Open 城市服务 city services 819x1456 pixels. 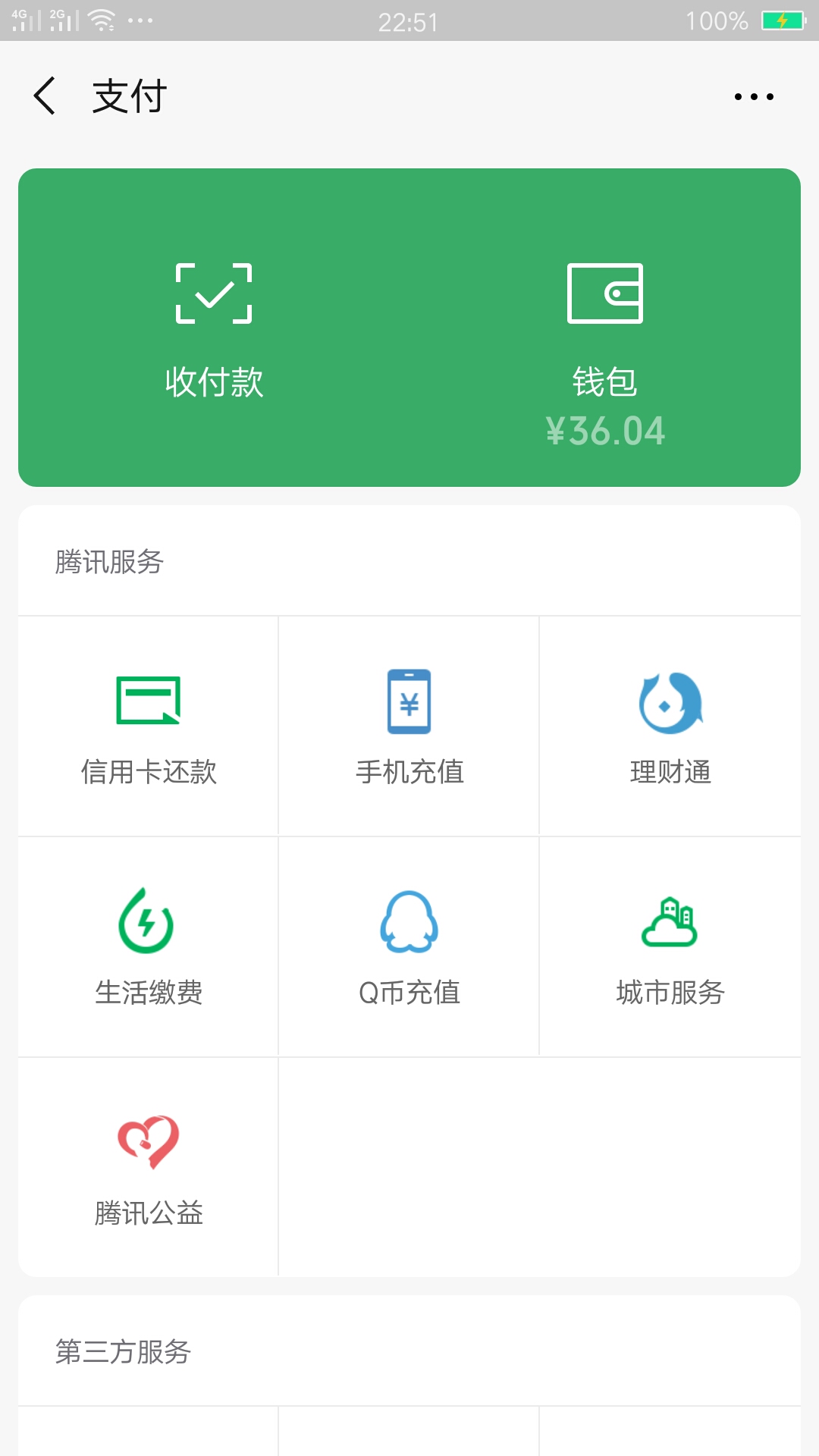click(x=670, y=947)
